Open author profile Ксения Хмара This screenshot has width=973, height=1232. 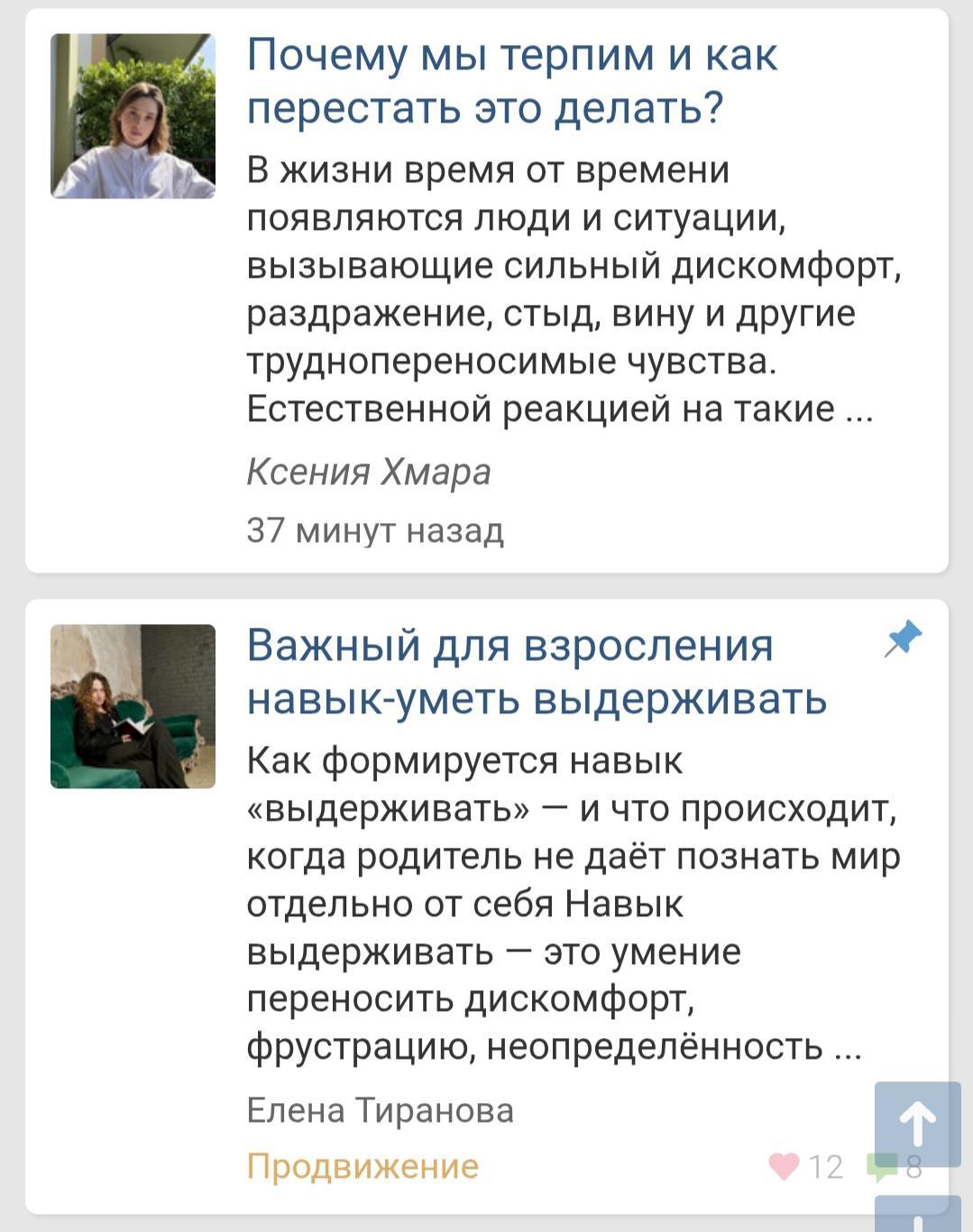[369, 472]
